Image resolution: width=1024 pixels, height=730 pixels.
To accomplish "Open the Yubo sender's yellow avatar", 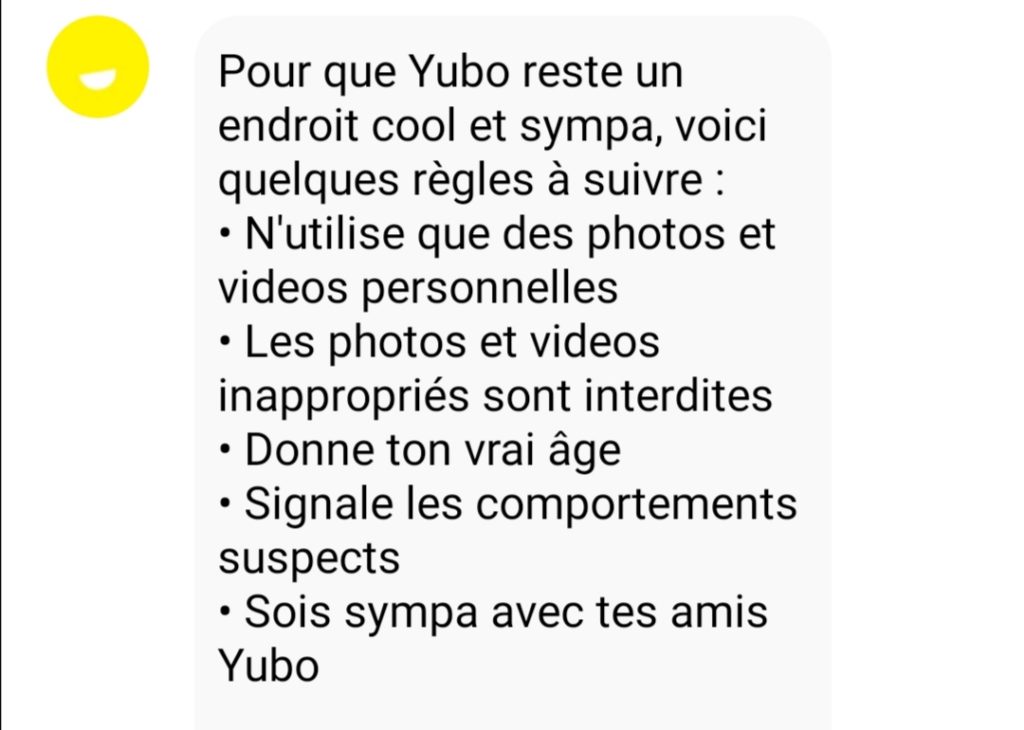I will pos(98,68).
